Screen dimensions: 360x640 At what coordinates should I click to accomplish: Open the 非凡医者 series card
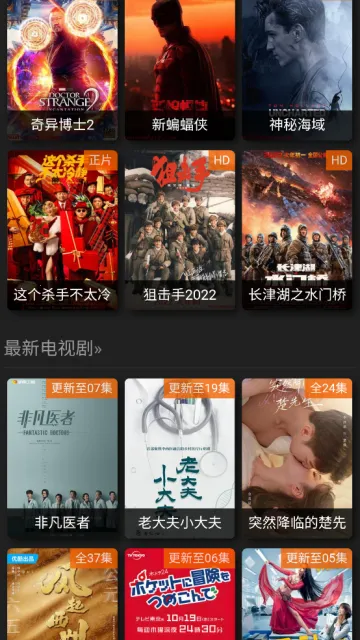click(62, 458)
